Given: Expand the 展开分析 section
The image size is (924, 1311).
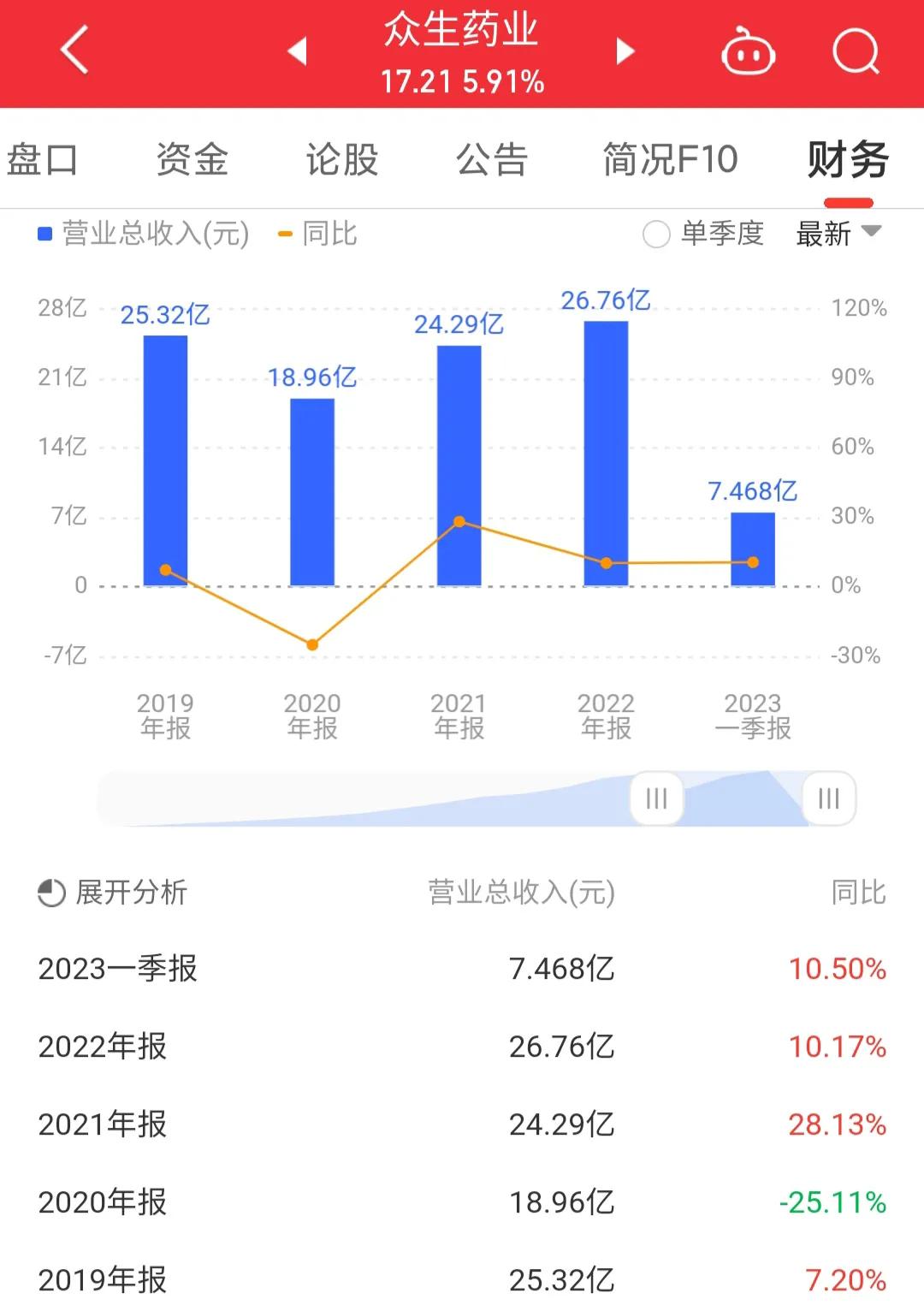Looking at the screenshot, I should 130,892.
